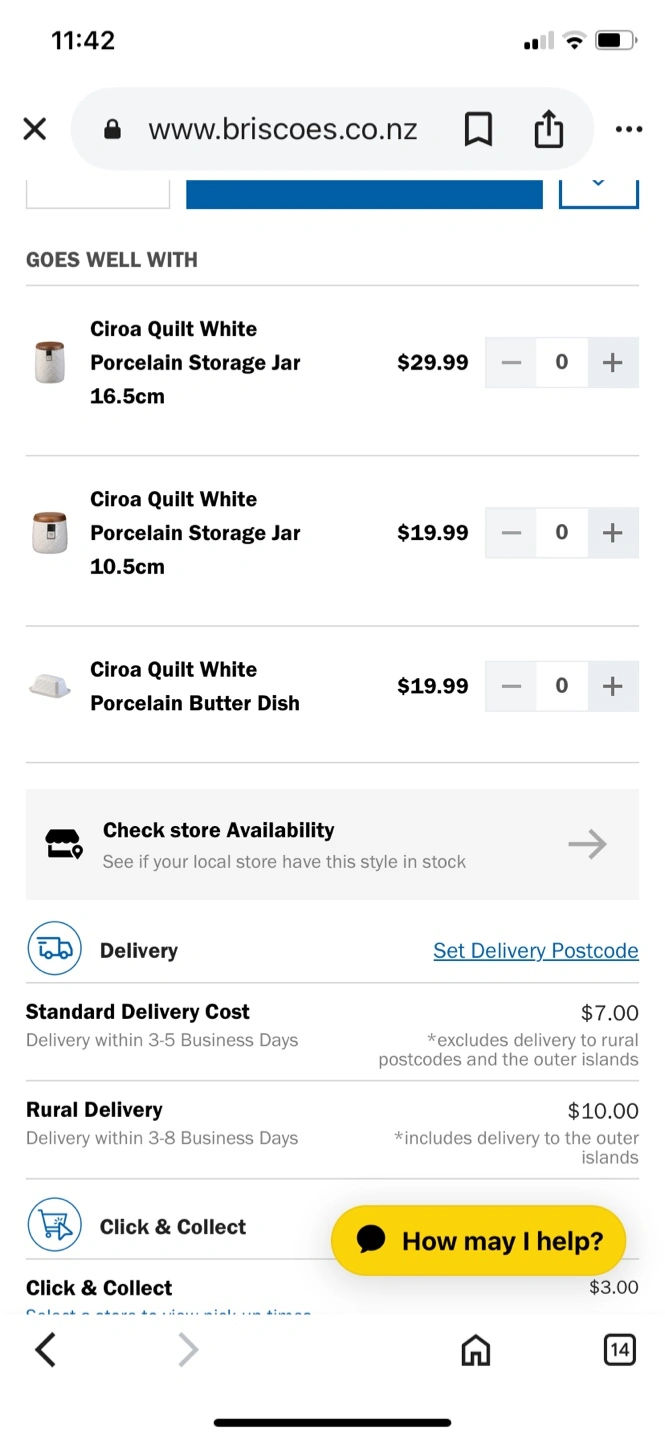Open the browser overflow menu
665x1440 pixels.
pyautogui.click(x=629, y=129)
